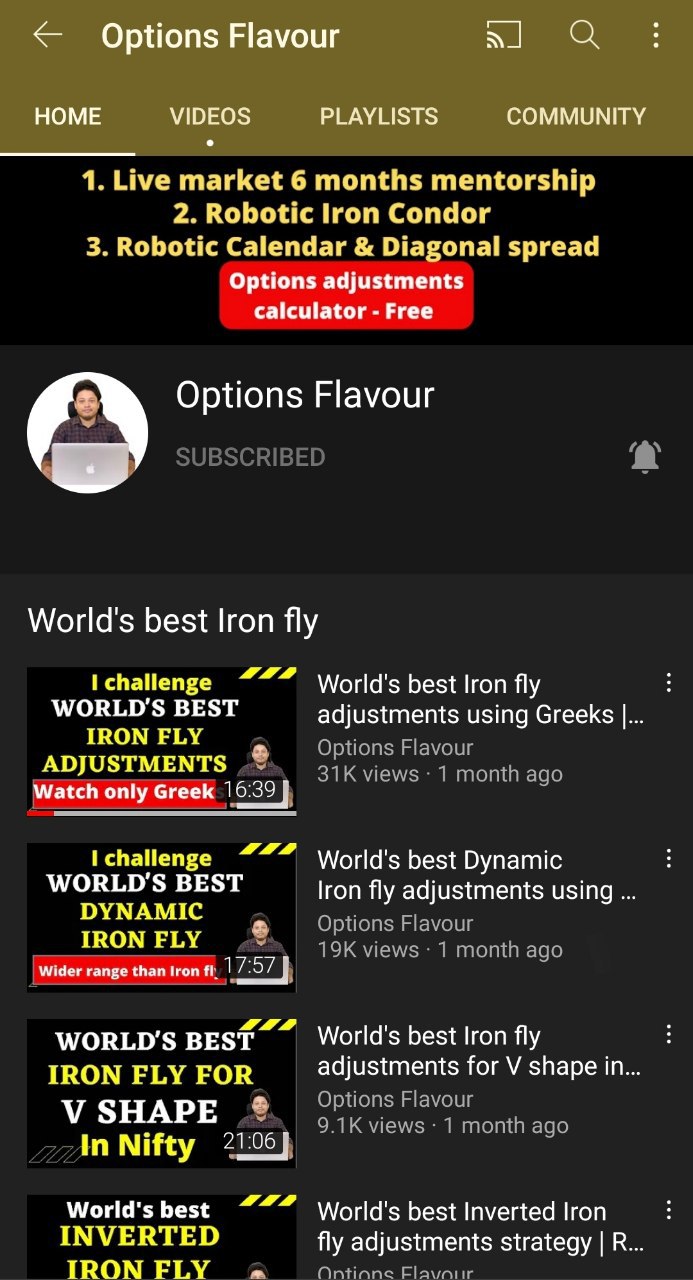693x1280 pixels.
Task: Play World's best Inverted Iron fly video
Action: (162, 1238)
